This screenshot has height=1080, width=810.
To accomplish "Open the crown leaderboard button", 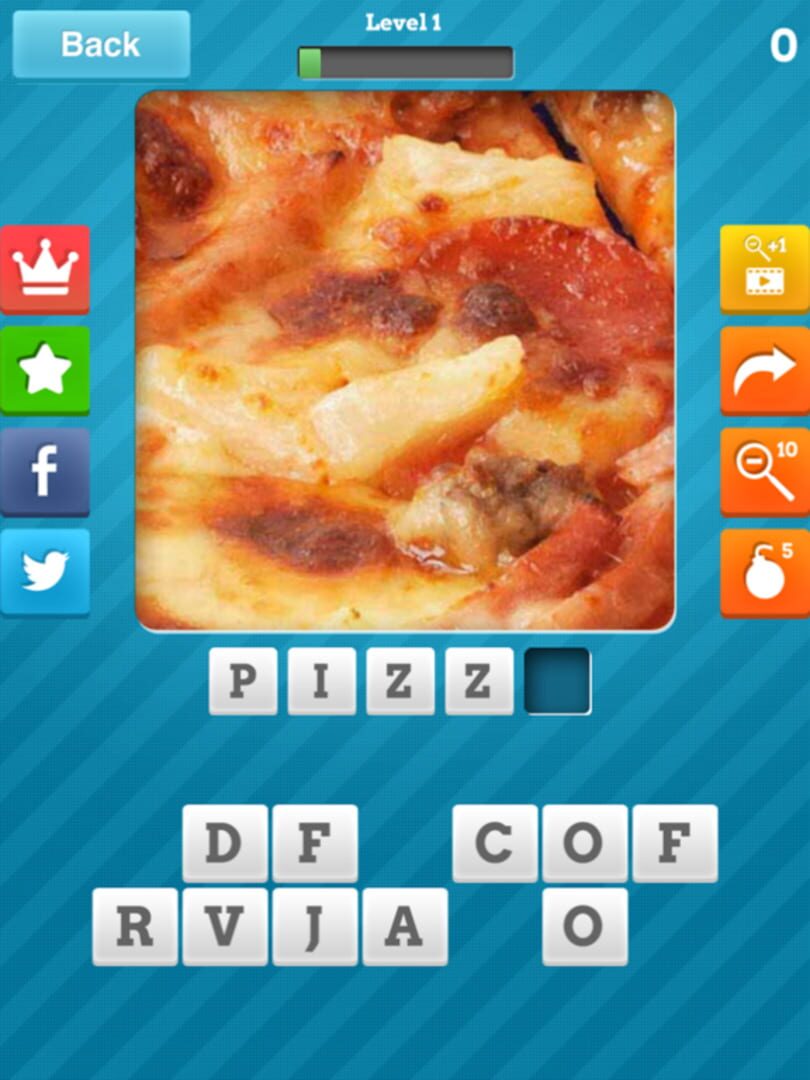I will [45, 269].
